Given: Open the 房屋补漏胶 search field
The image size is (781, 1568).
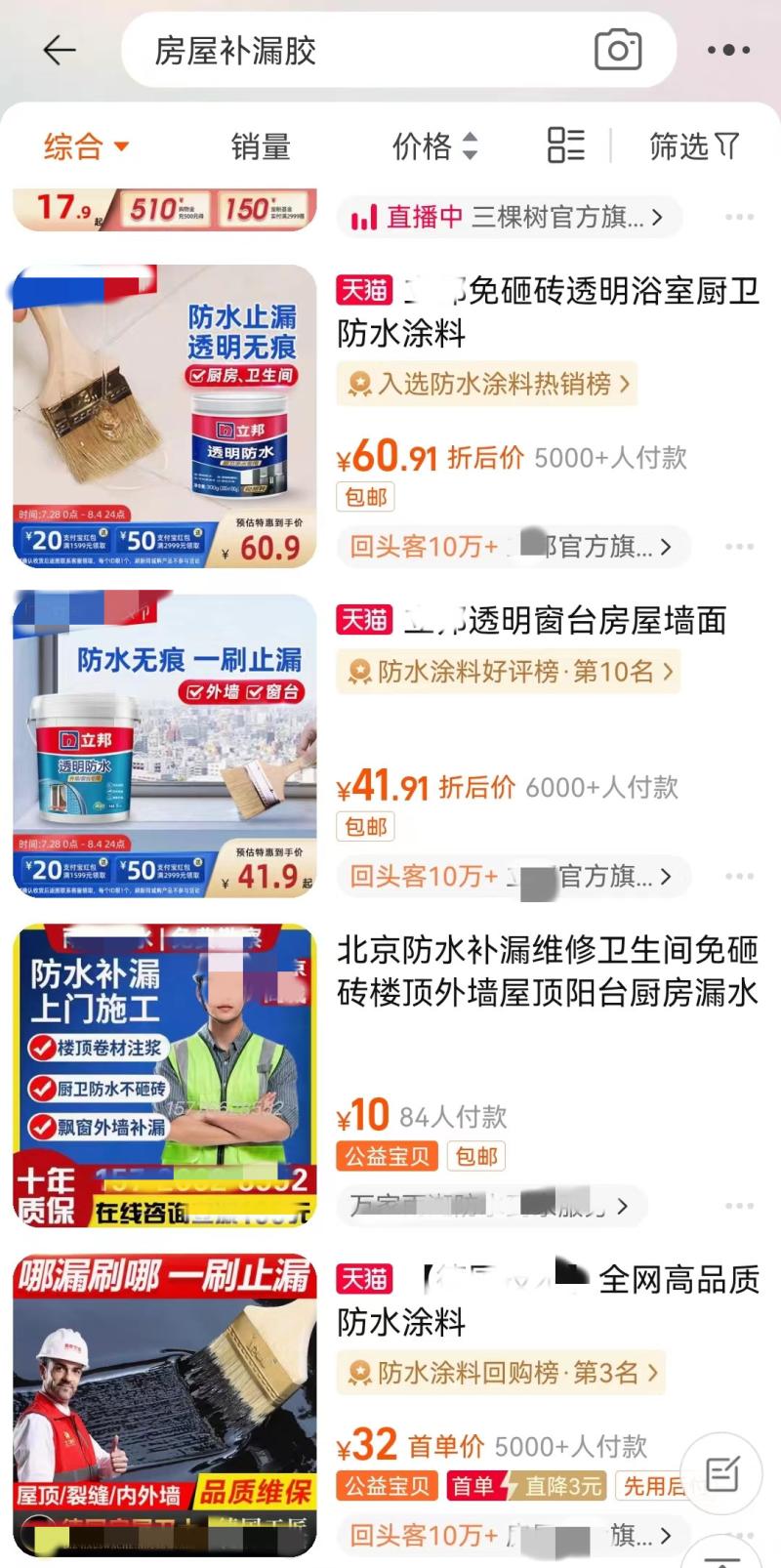Looking at the screenshot, I should pyautogui.click(x=351, y=51).
